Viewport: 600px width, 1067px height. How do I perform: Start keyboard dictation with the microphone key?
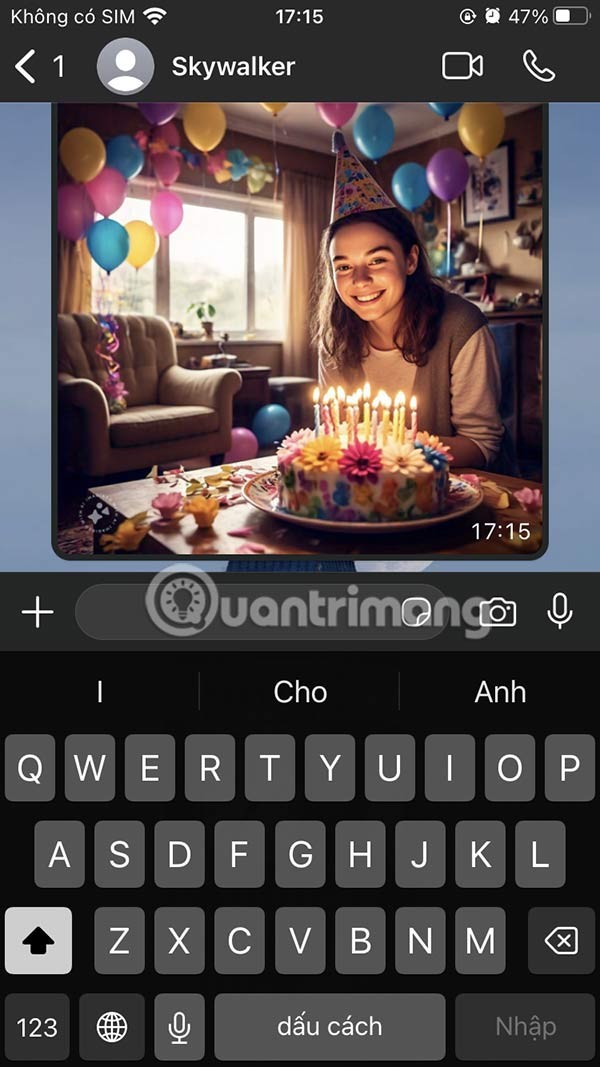pyautogui.click(x=179, y=1027)
